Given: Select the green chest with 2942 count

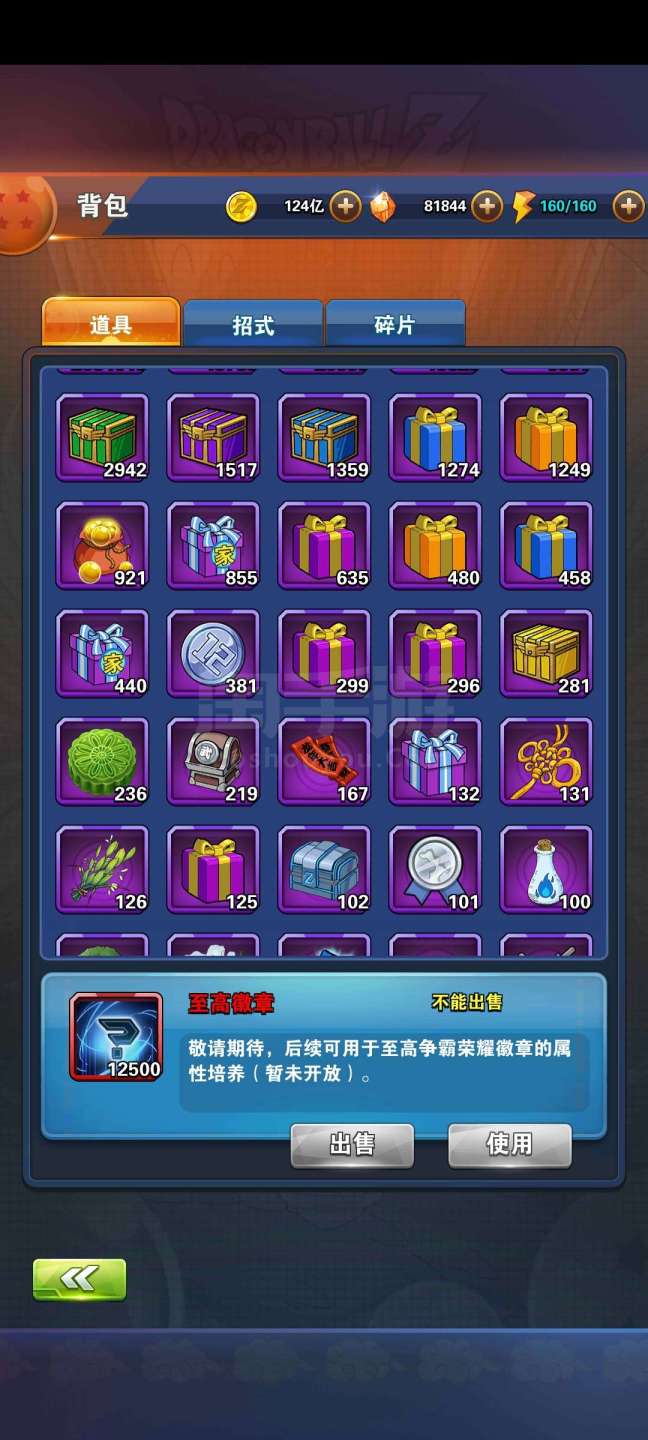Looking at the screenshot, I should tap(102, 438).
